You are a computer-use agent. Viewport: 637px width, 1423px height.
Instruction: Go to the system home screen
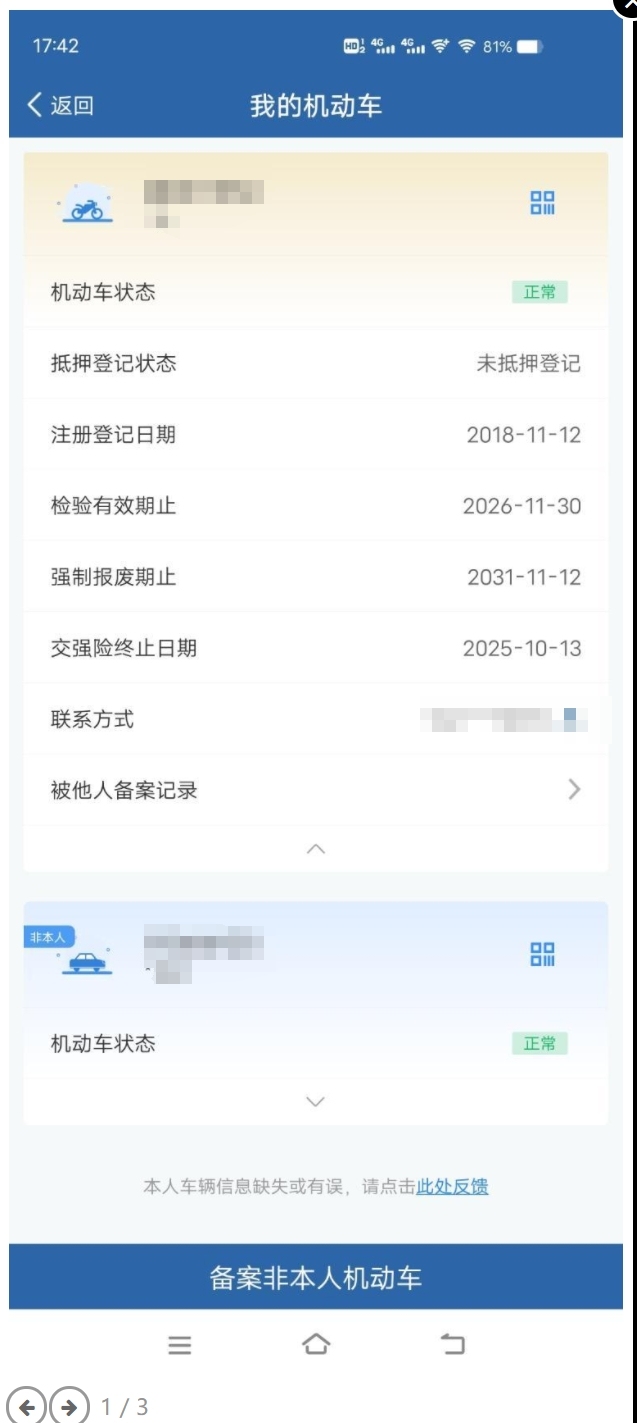coord(316,1345)
